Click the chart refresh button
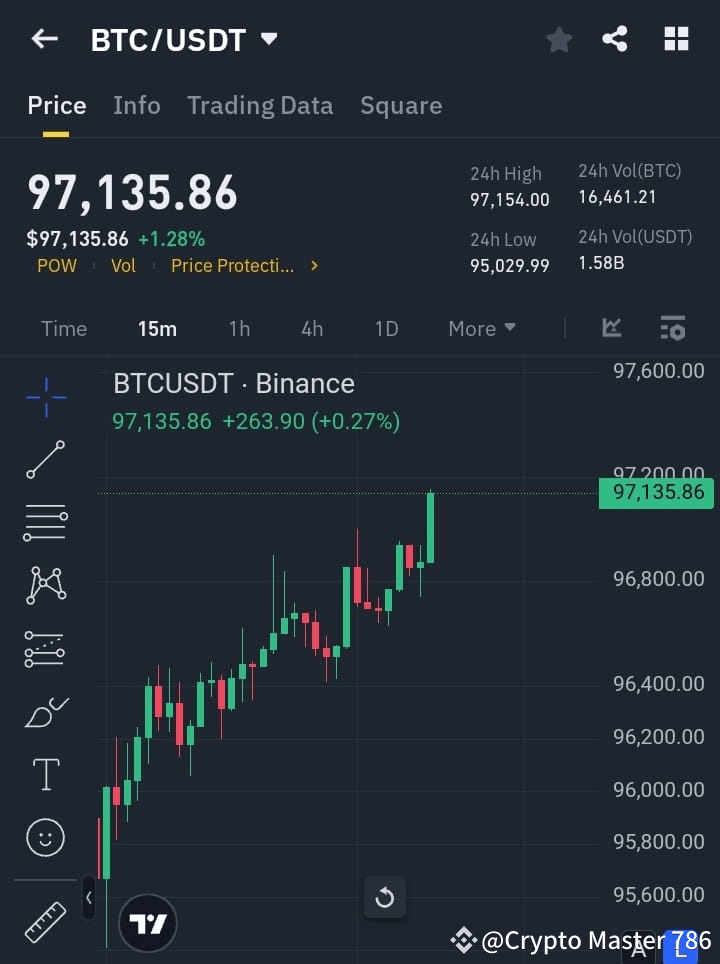720x964 pixels. [385, 897]
